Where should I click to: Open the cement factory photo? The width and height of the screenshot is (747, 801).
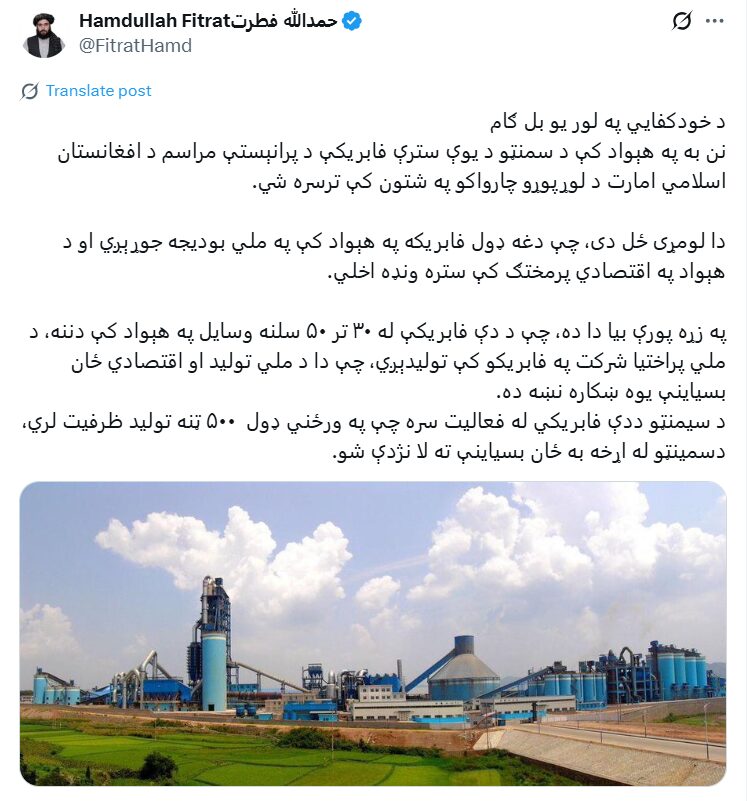click(x=373, y=633)
